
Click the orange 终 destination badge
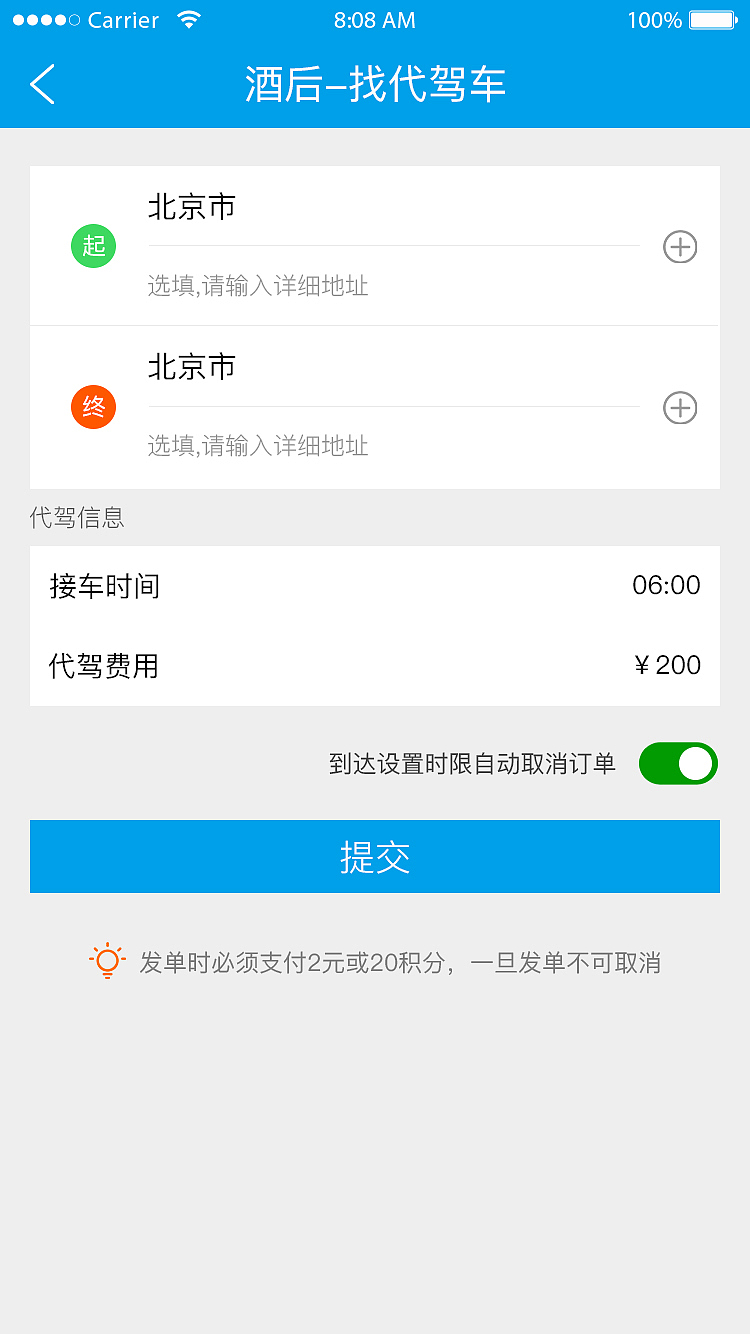click(93, 407)
